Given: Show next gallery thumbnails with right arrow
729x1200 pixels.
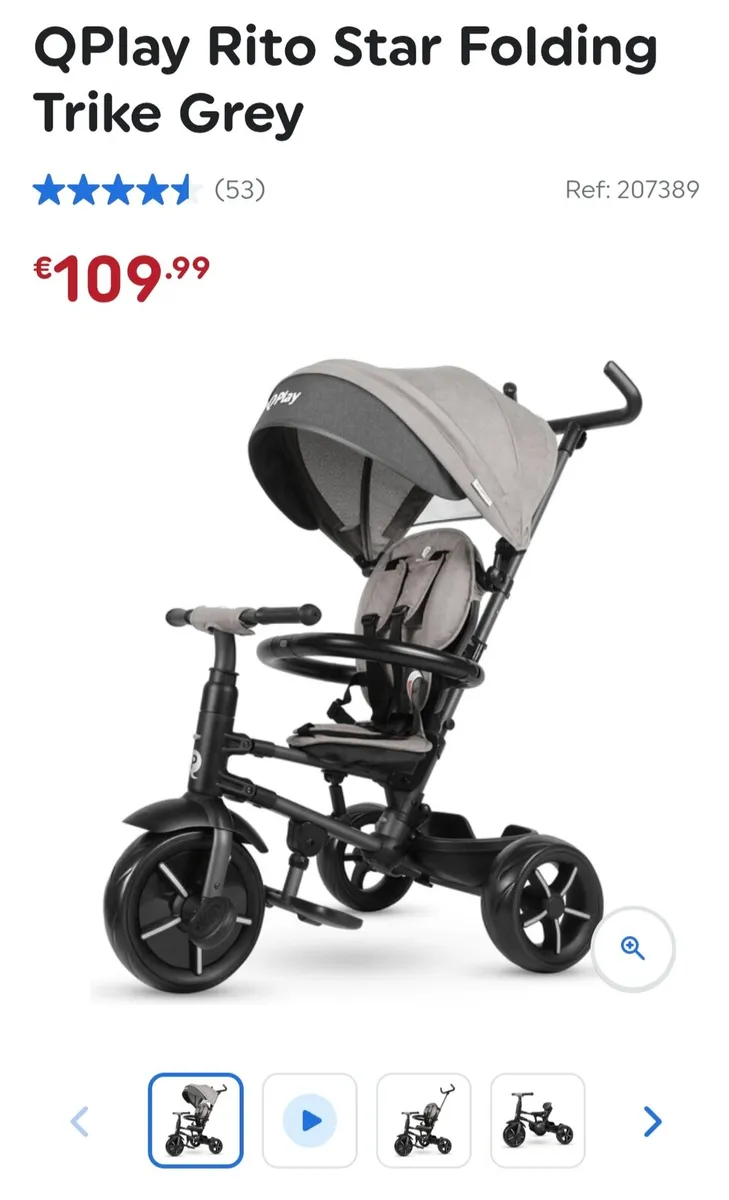Looking at the screenshot, I should coord(652,1121).
